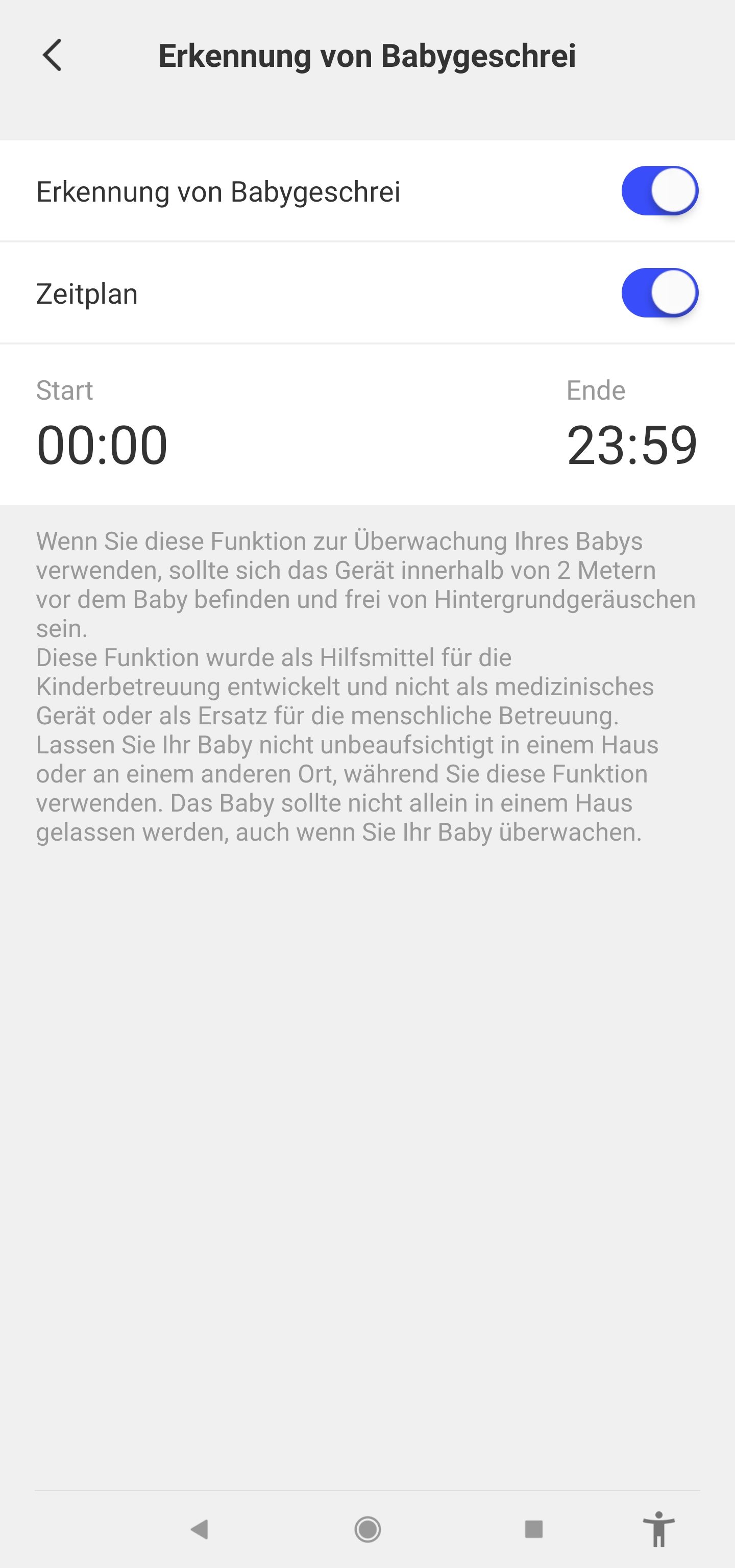Go back from Erkennung von Babygeschrei
Image resolution: width=735 pixels, height=1568 pixels.
point(53,56)
